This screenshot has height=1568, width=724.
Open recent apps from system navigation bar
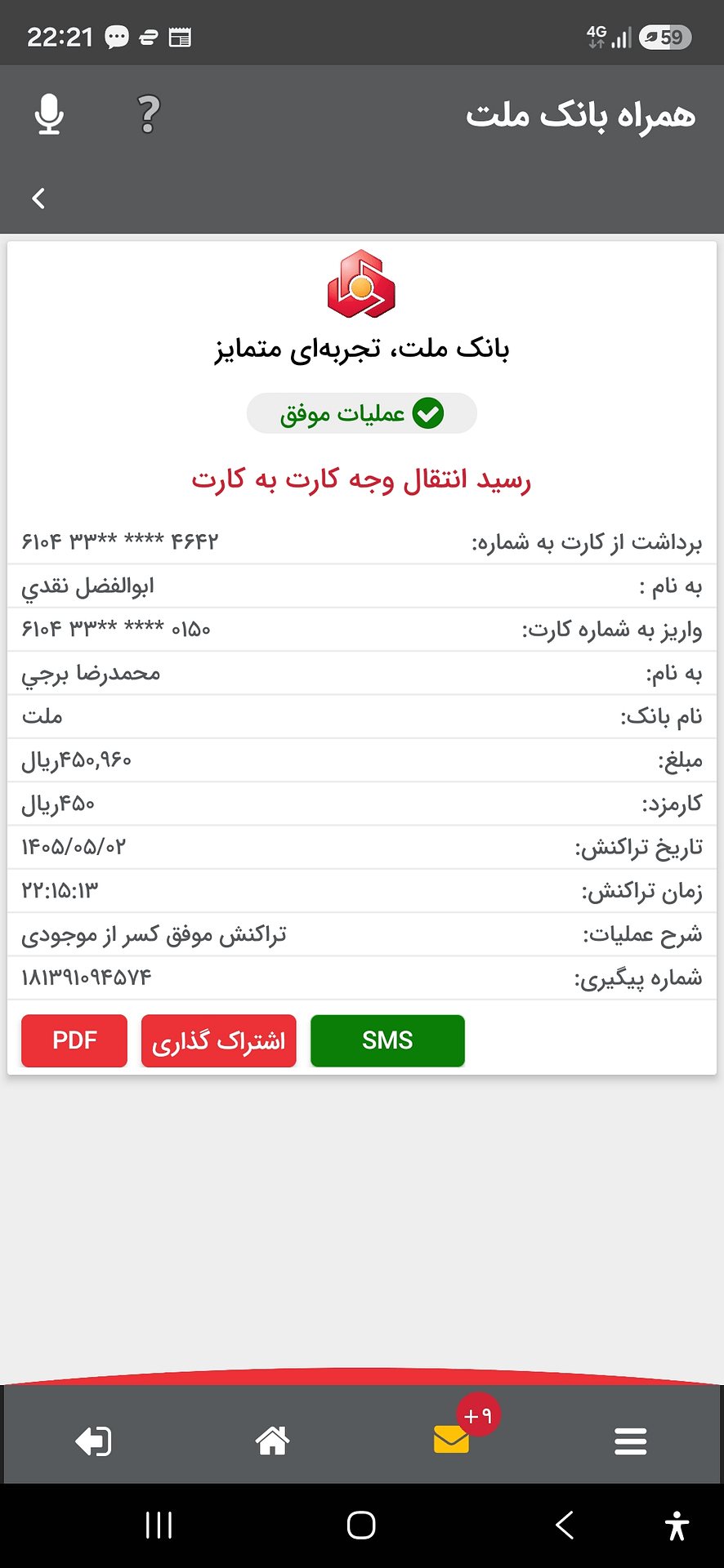point(159,1525)
